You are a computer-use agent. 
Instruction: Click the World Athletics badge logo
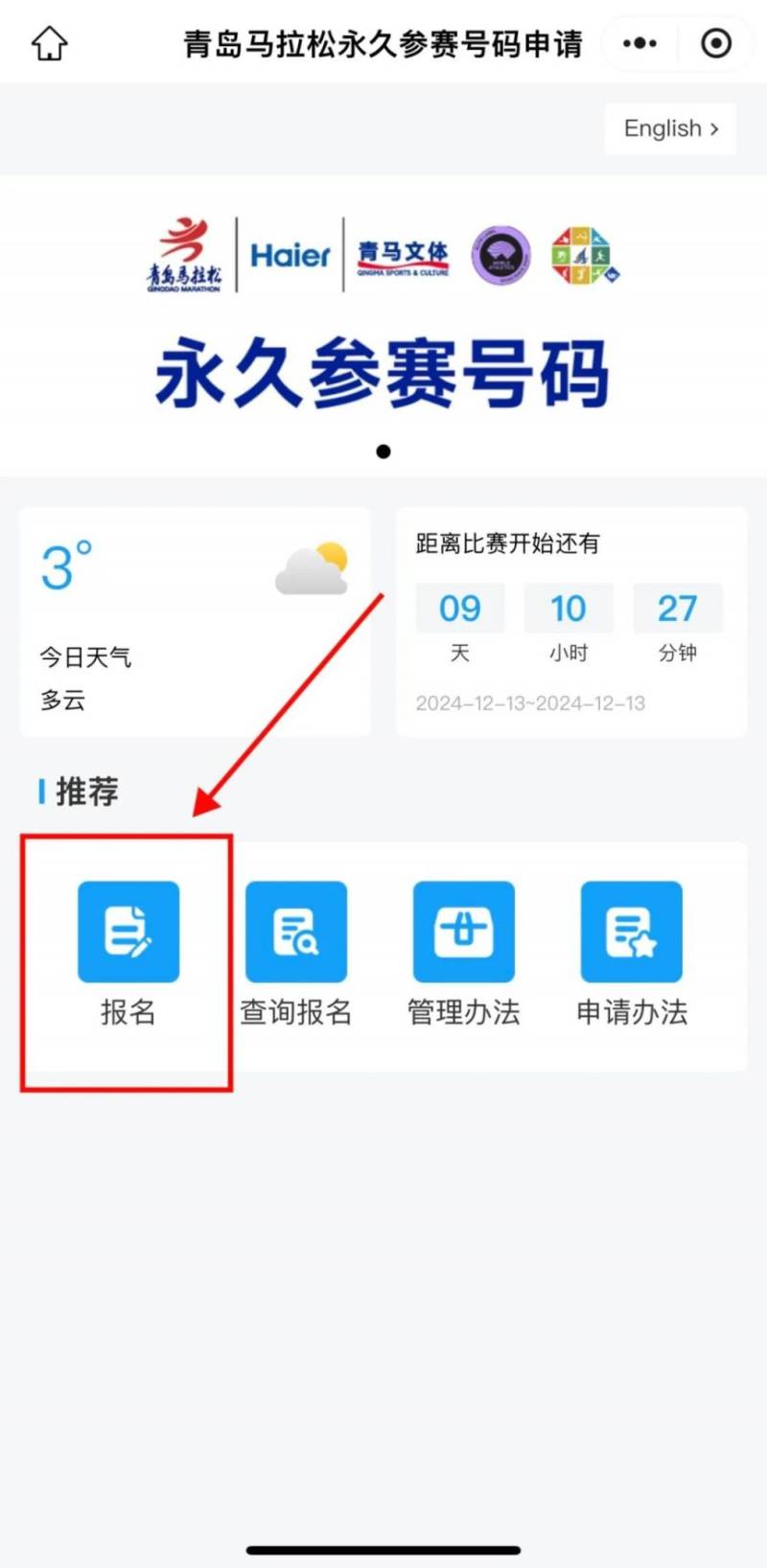(x=500, y=255)
